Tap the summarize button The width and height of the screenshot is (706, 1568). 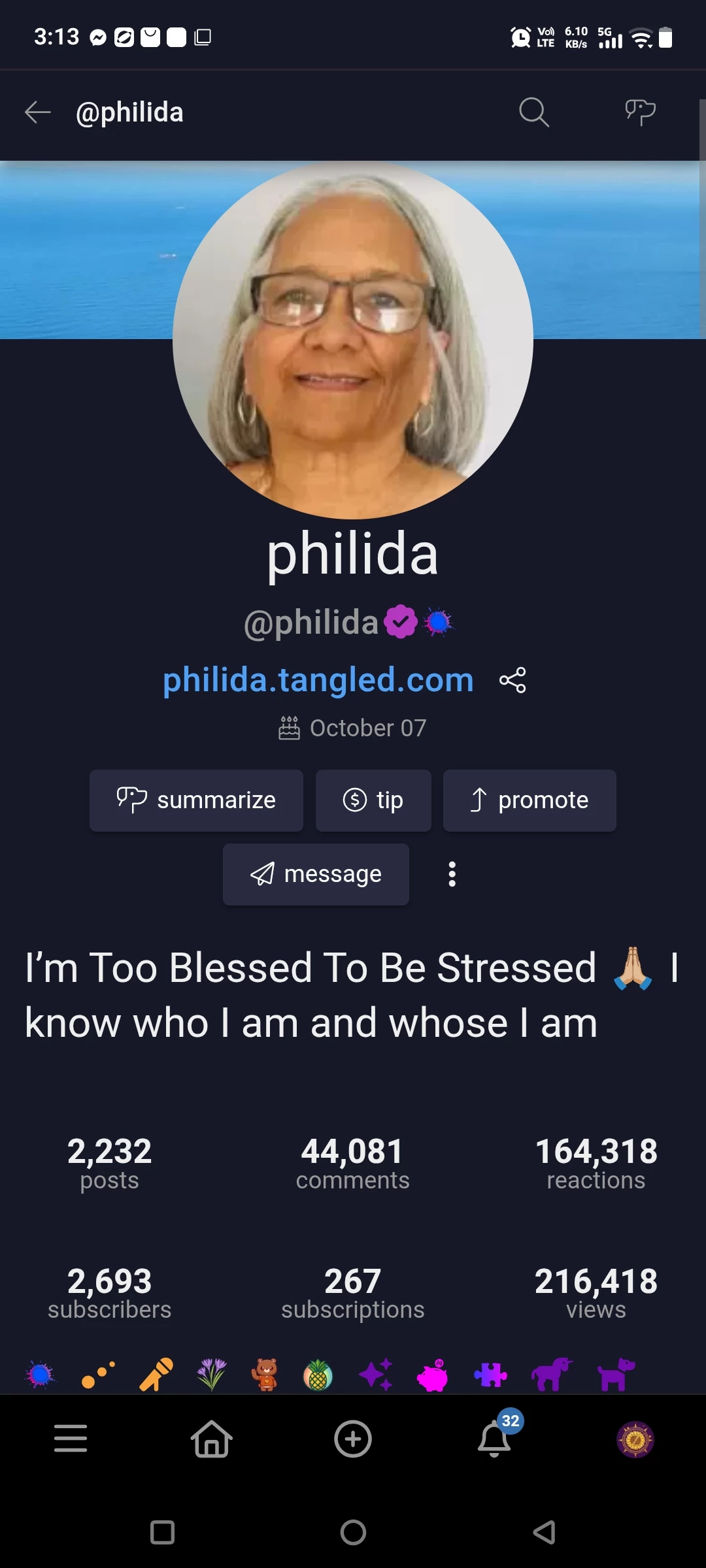(x=196, y=800)
